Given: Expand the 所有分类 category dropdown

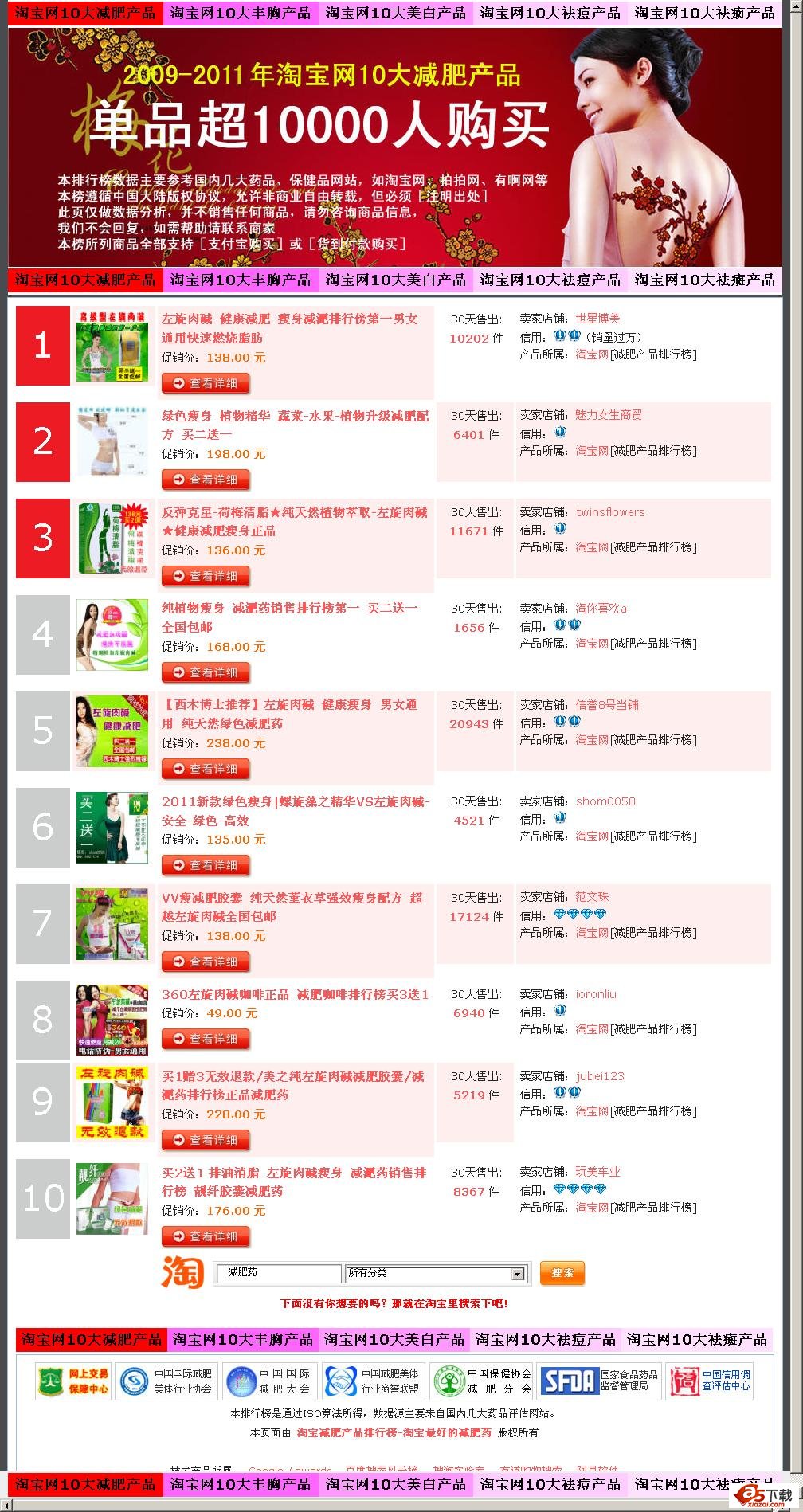Looking at the screenshot, I should click(518, 1274).
